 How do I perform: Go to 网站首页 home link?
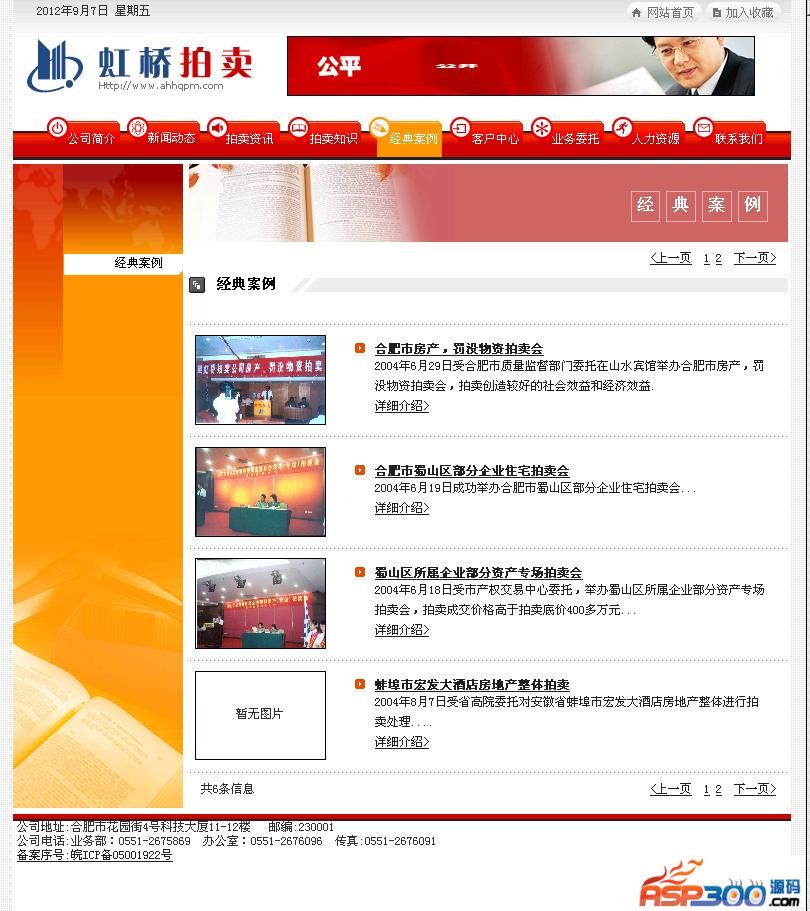[x=669, y=13]
